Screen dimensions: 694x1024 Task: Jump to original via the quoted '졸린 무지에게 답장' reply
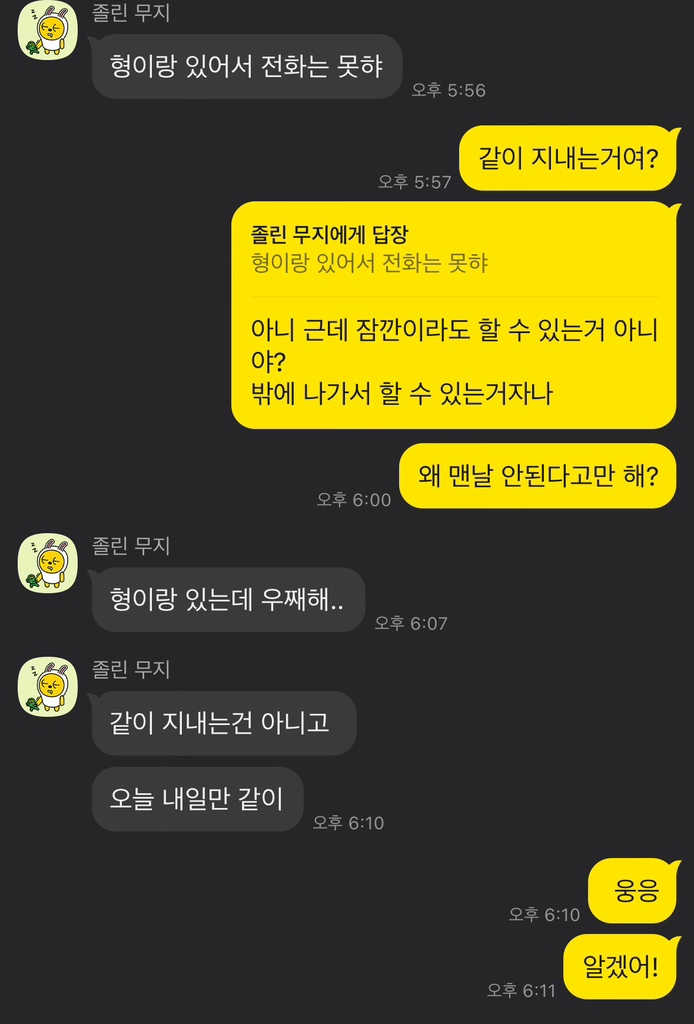coord(369,249)
